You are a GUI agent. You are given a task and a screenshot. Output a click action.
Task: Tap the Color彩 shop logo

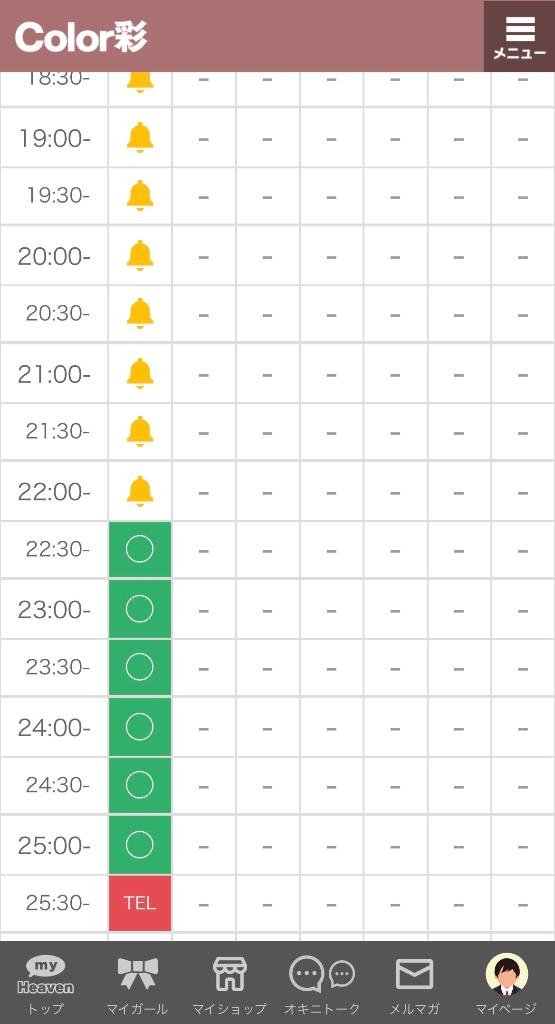(81, 37)
